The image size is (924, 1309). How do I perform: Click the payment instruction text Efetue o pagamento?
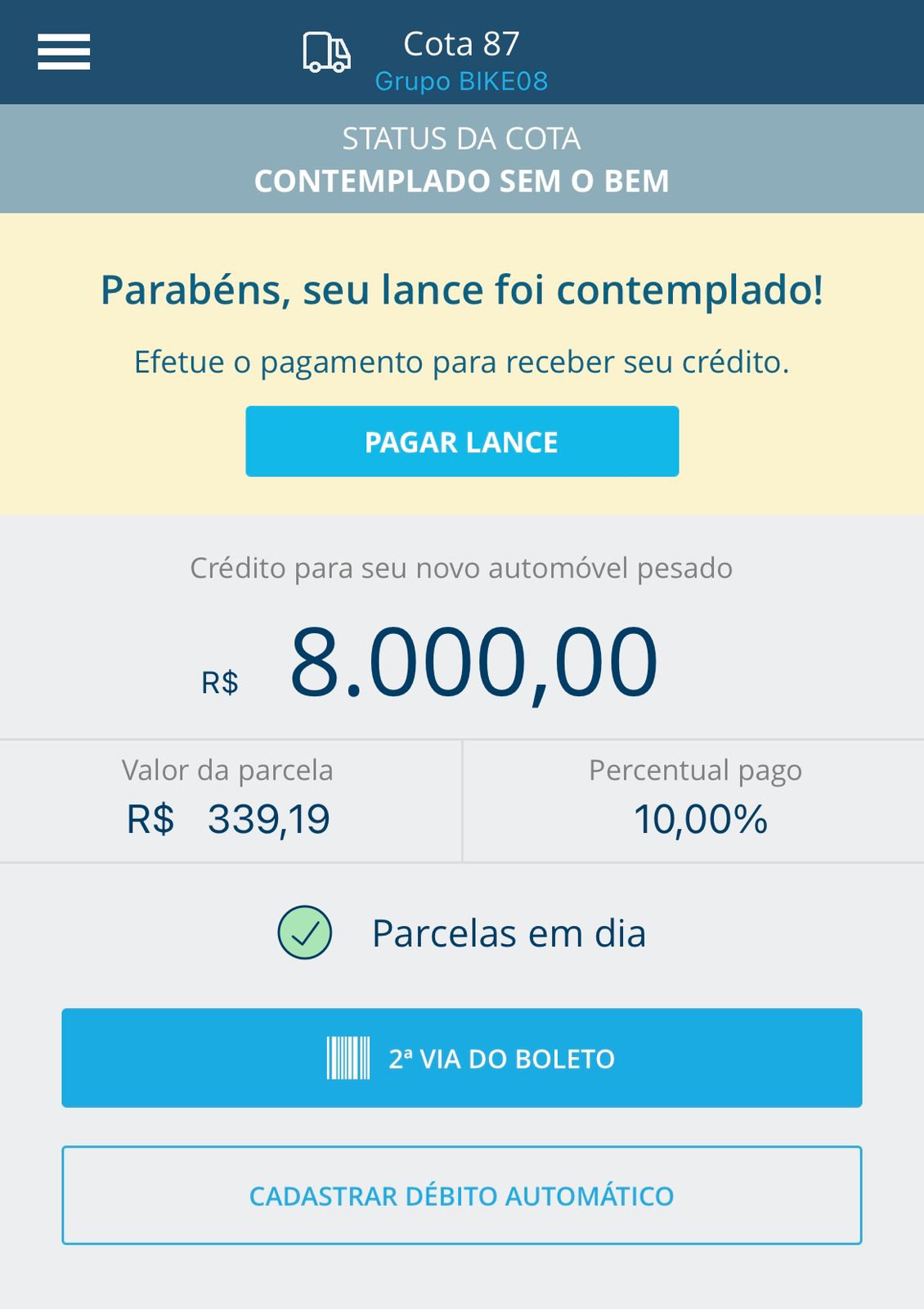coord(462,362)
